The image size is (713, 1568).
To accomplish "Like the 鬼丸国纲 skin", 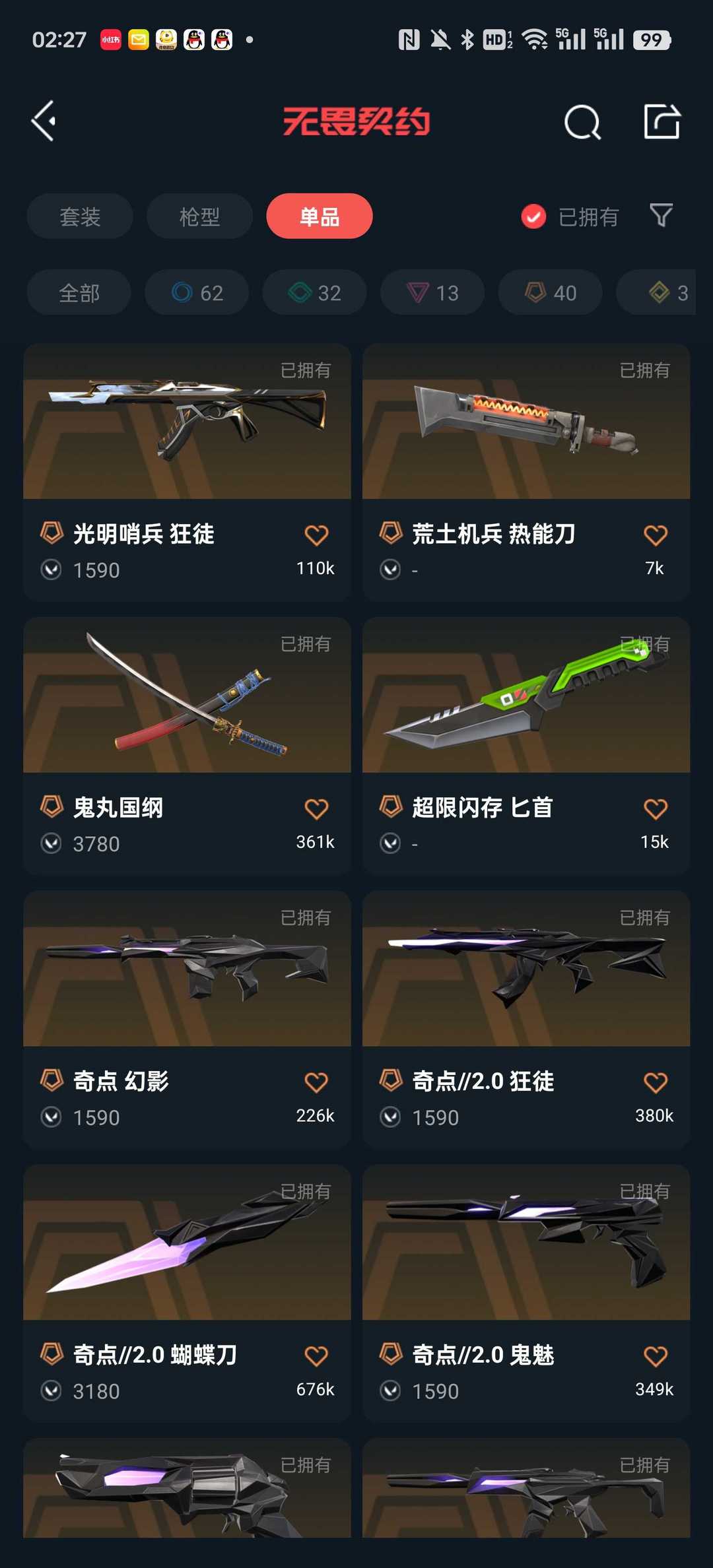I will coord(316,808).
